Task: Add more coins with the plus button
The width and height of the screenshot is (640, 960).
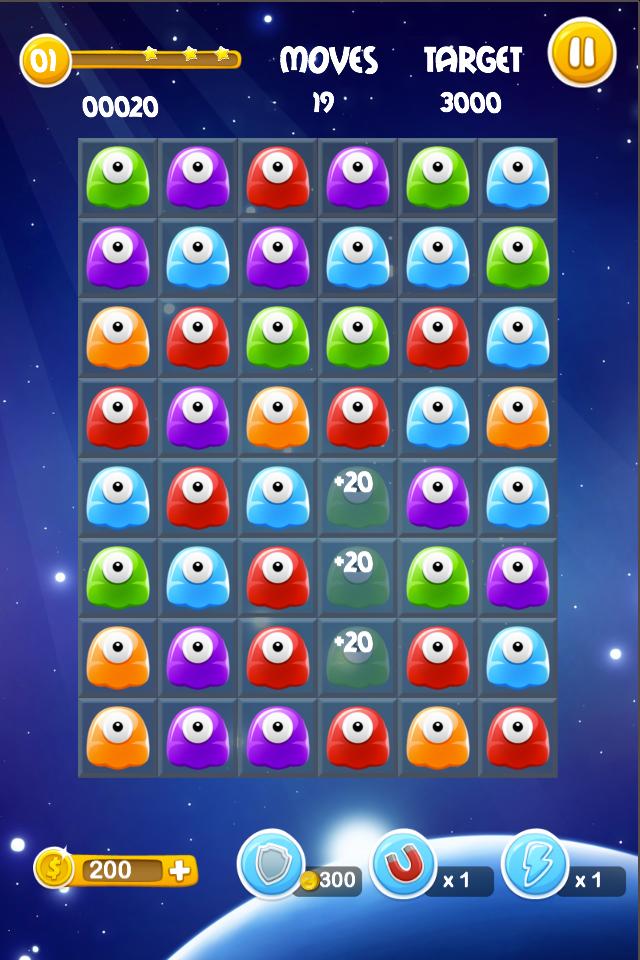Action: click(180, 870)
